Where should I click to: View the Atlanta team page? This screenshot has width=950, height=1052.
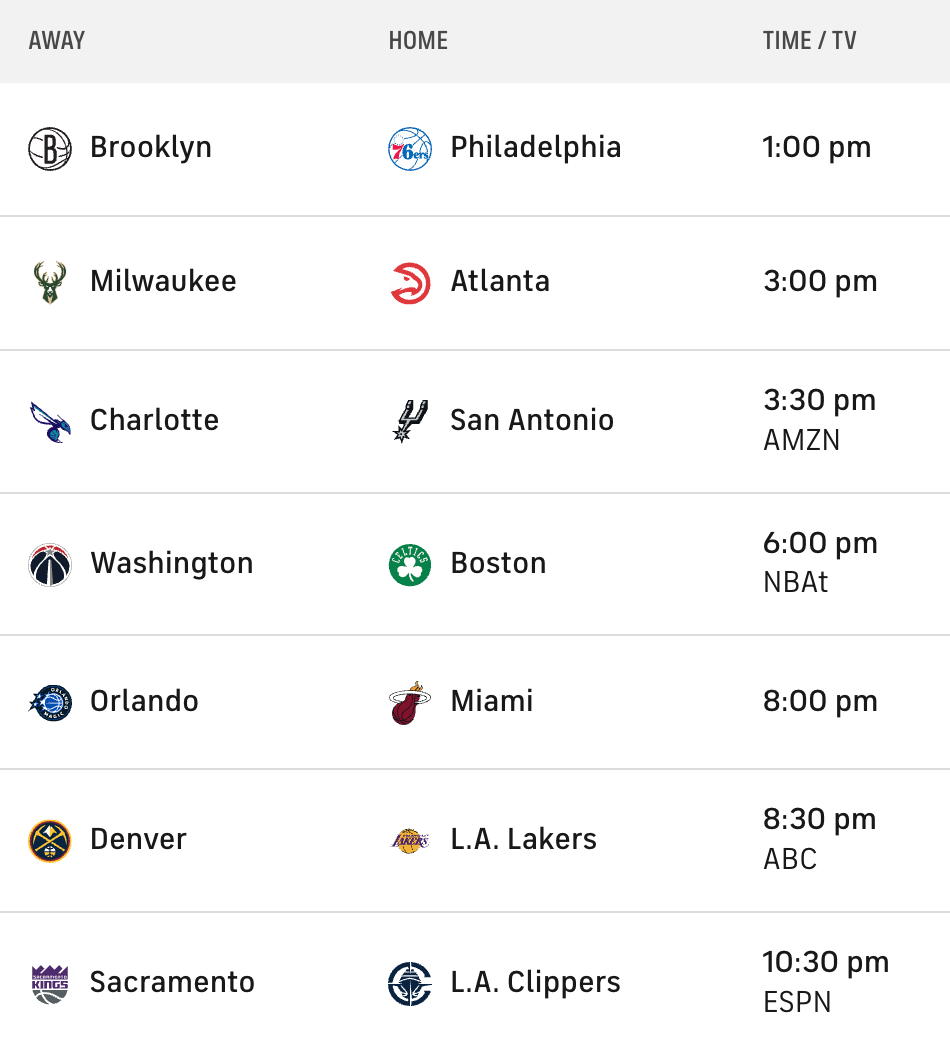[499, 282]
